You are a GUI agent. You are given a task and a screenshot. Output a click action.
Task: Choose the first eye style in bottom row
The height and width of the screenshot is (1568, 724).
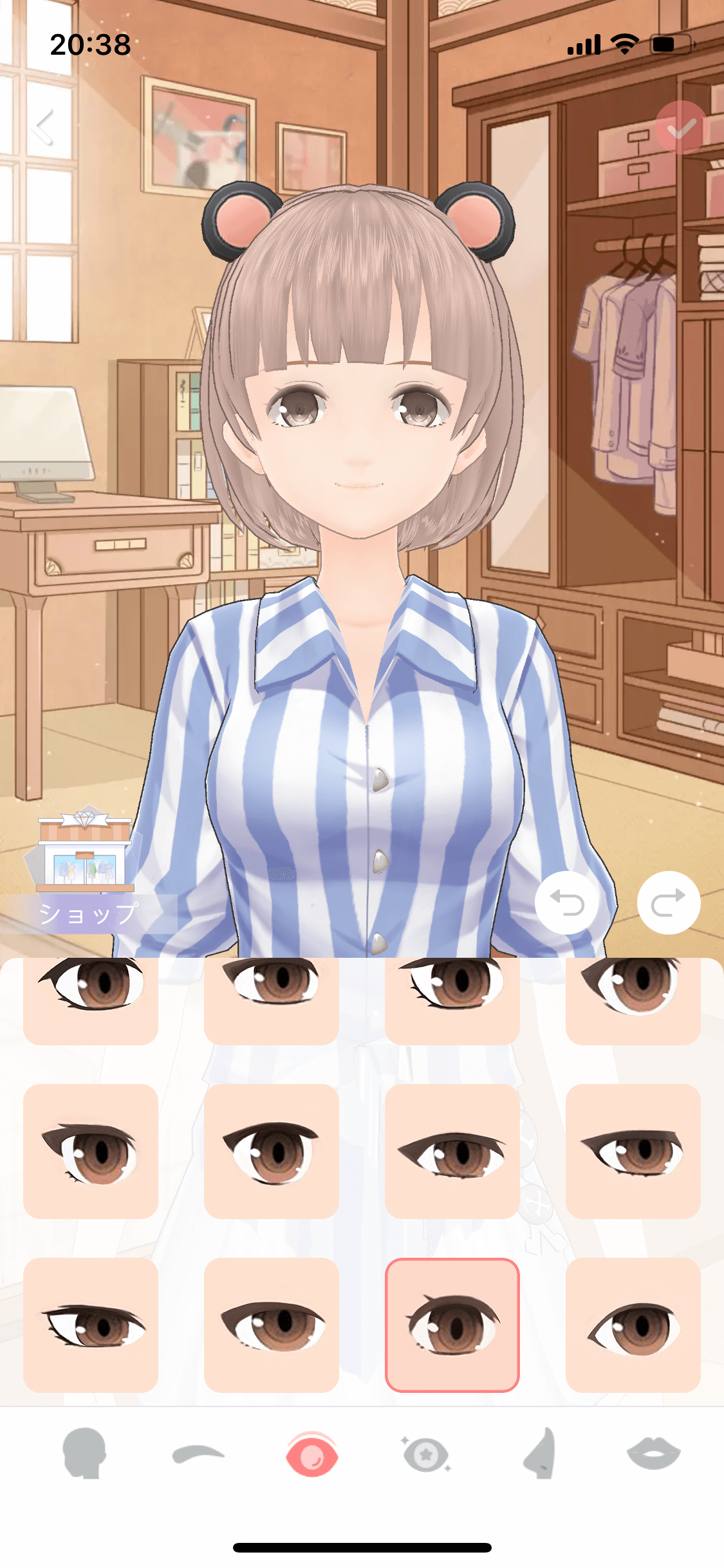click(x=91, y=1325)
